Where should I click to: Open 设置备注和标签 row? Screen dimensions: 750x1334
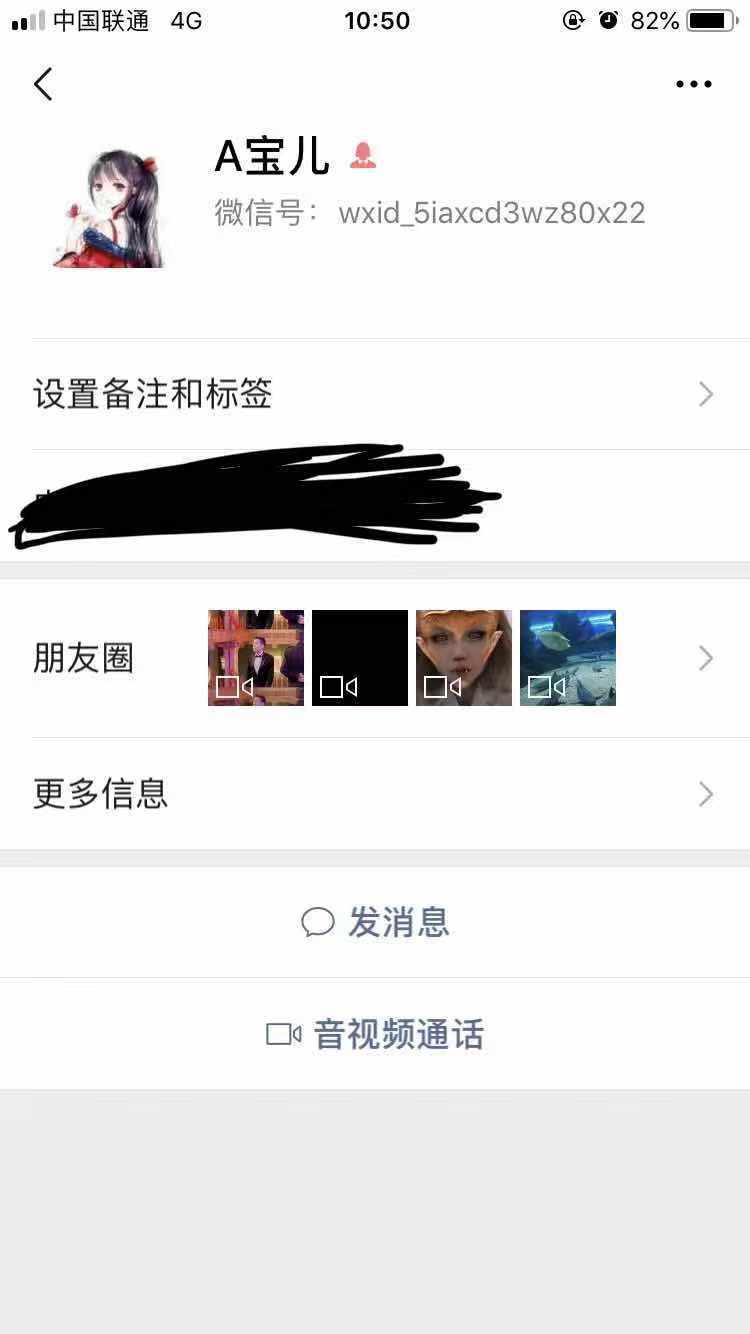[375, 394]
